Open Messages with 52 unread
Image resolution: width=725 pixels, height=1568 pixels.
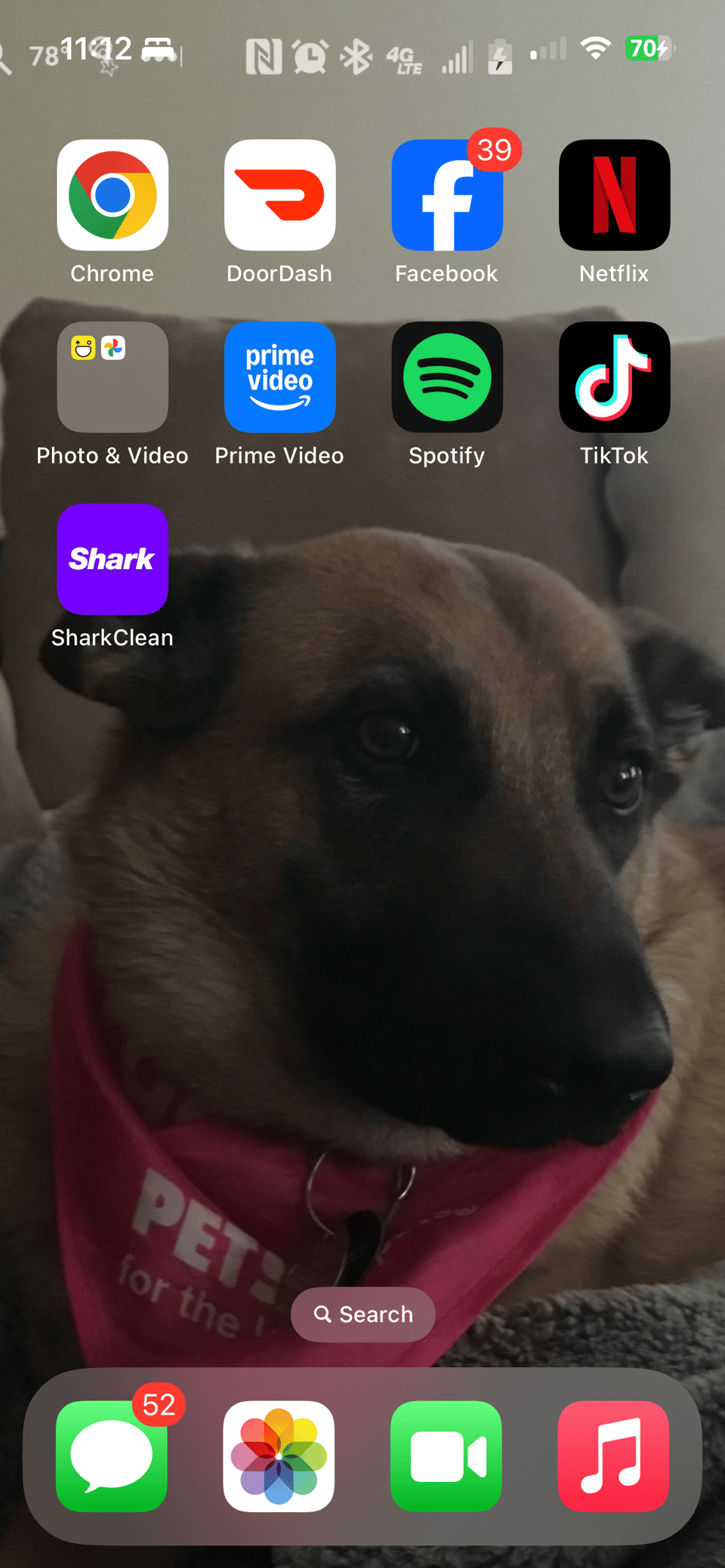[x=113, y=1456]
